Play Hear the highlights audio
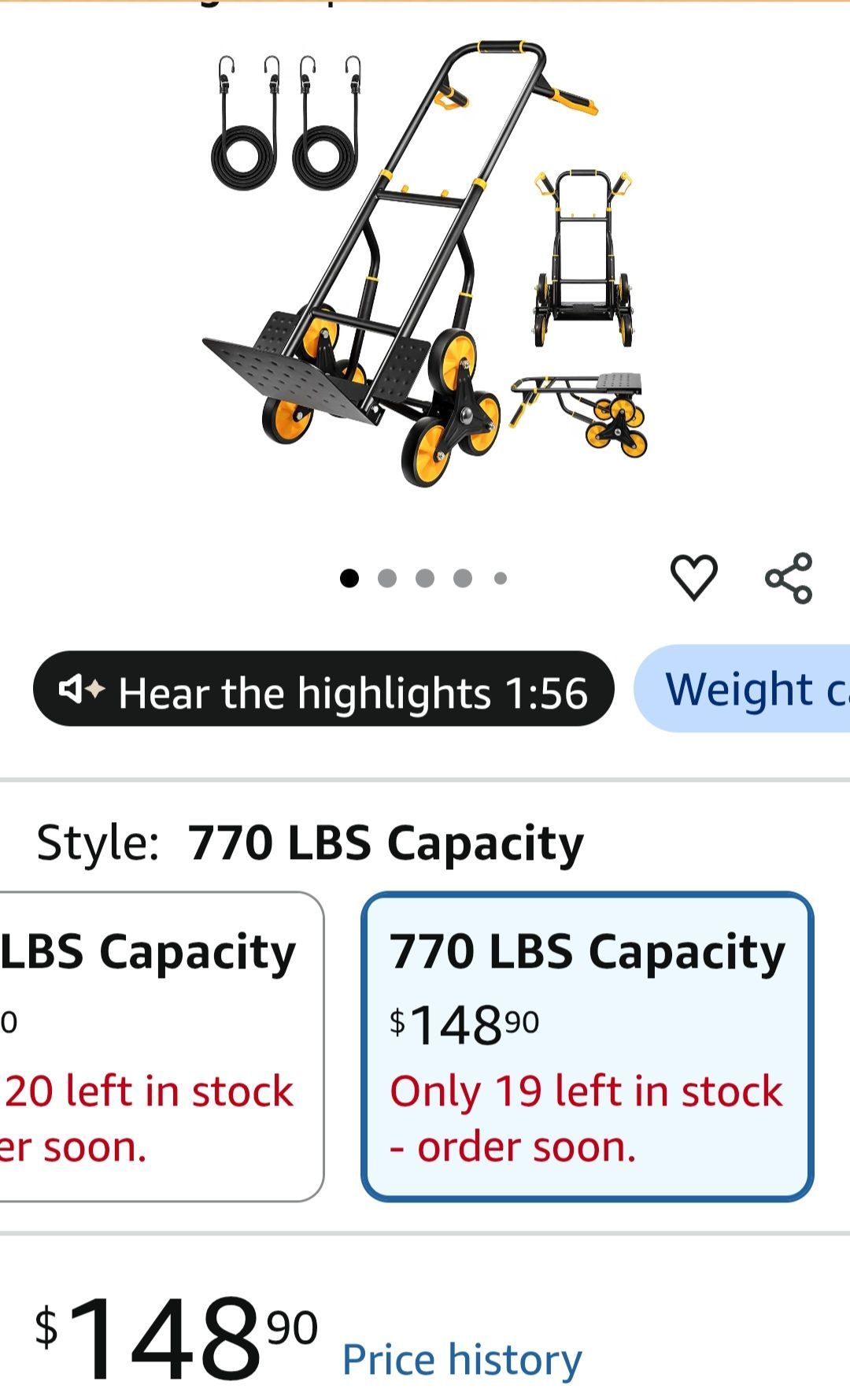The width and height of the screenshot is (850, 1400). click(323, 689)
